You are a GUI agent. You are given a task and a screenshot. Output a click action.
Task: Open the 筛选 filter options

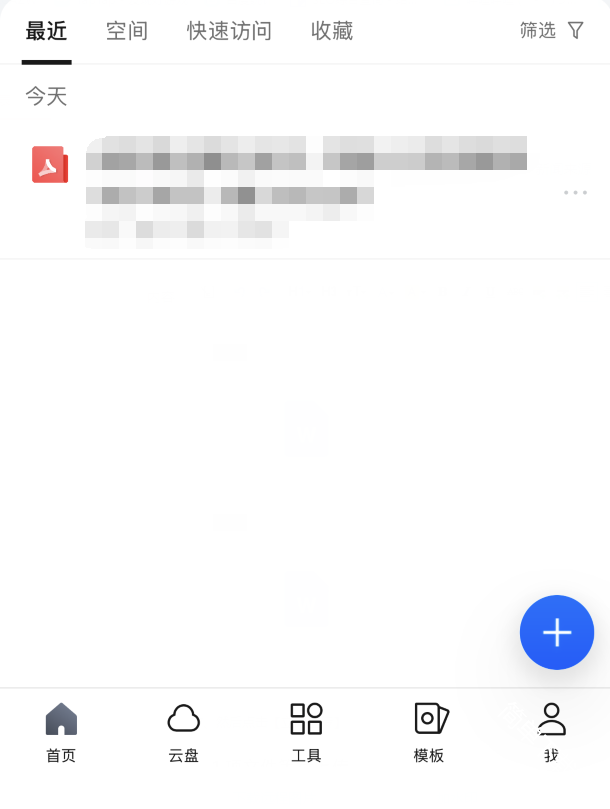(x=551, y=31)
